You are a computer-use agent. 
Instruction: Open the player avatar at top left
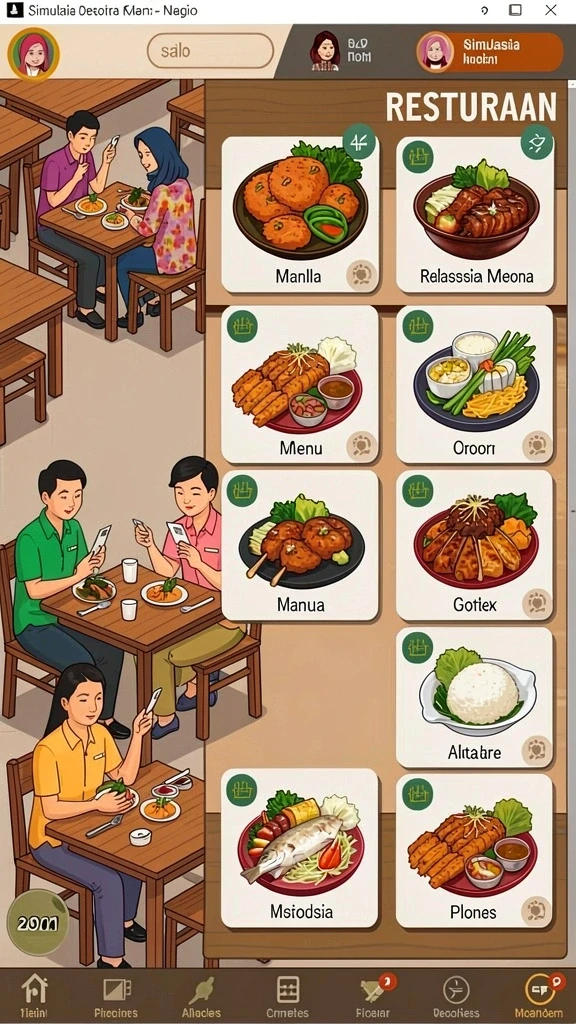tap(33, 54)
